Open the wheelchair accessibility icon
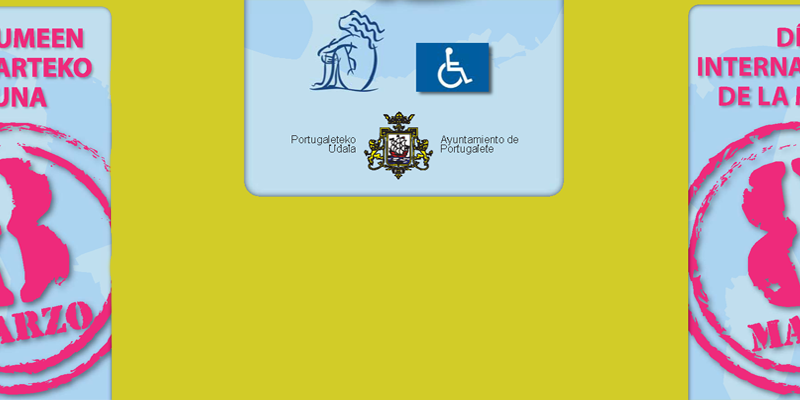 click(x=452, y=67)
